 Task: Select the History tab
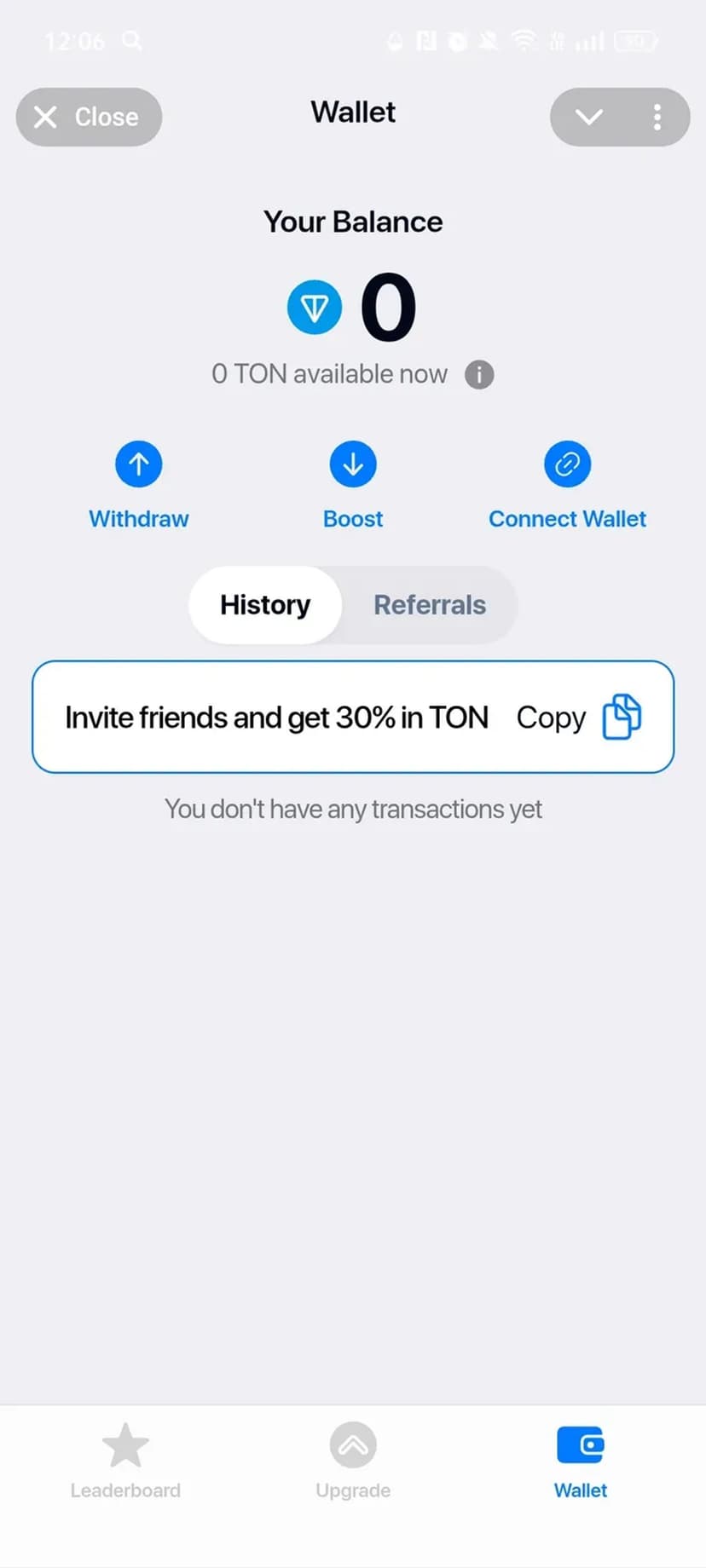coord(265,605)
